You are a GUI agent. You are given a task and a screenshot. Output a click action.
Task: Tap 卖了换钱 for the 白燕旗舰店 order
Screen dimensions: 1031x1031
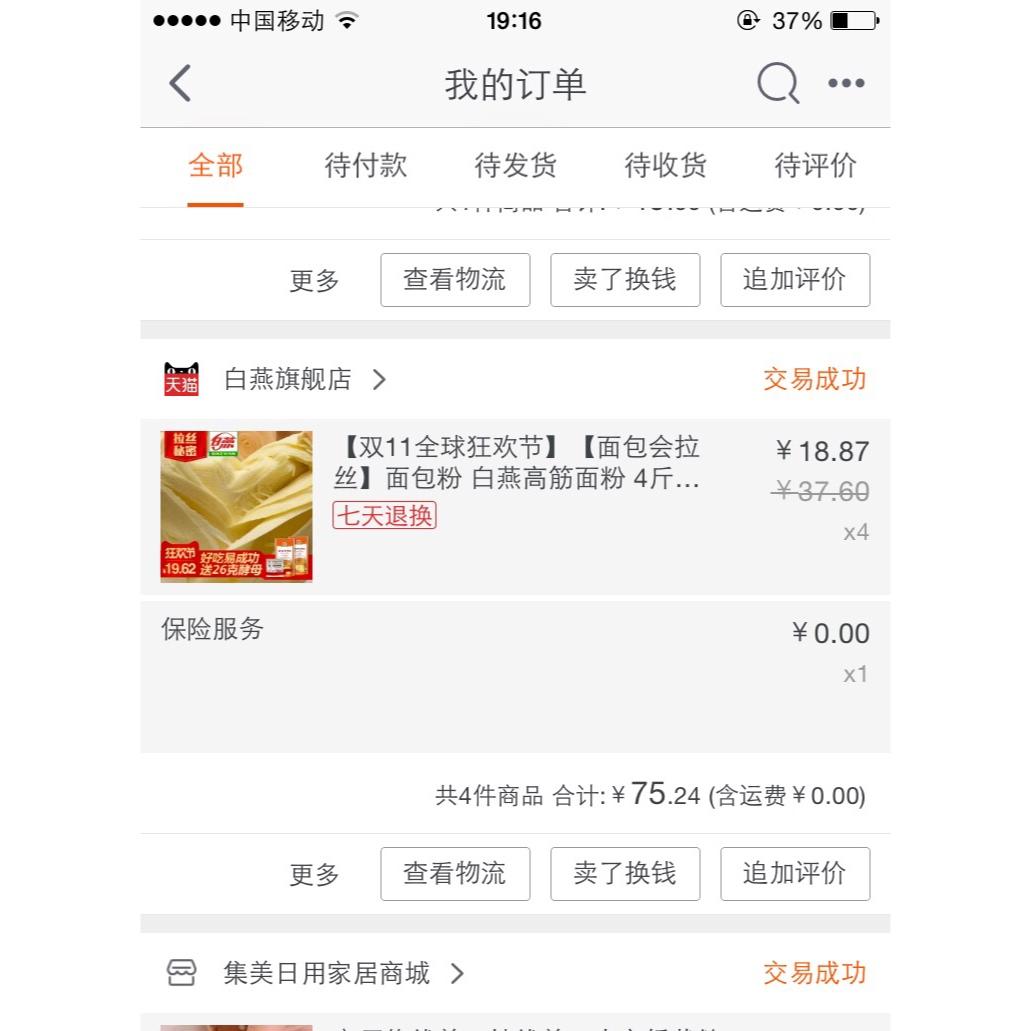pos(625,873)
